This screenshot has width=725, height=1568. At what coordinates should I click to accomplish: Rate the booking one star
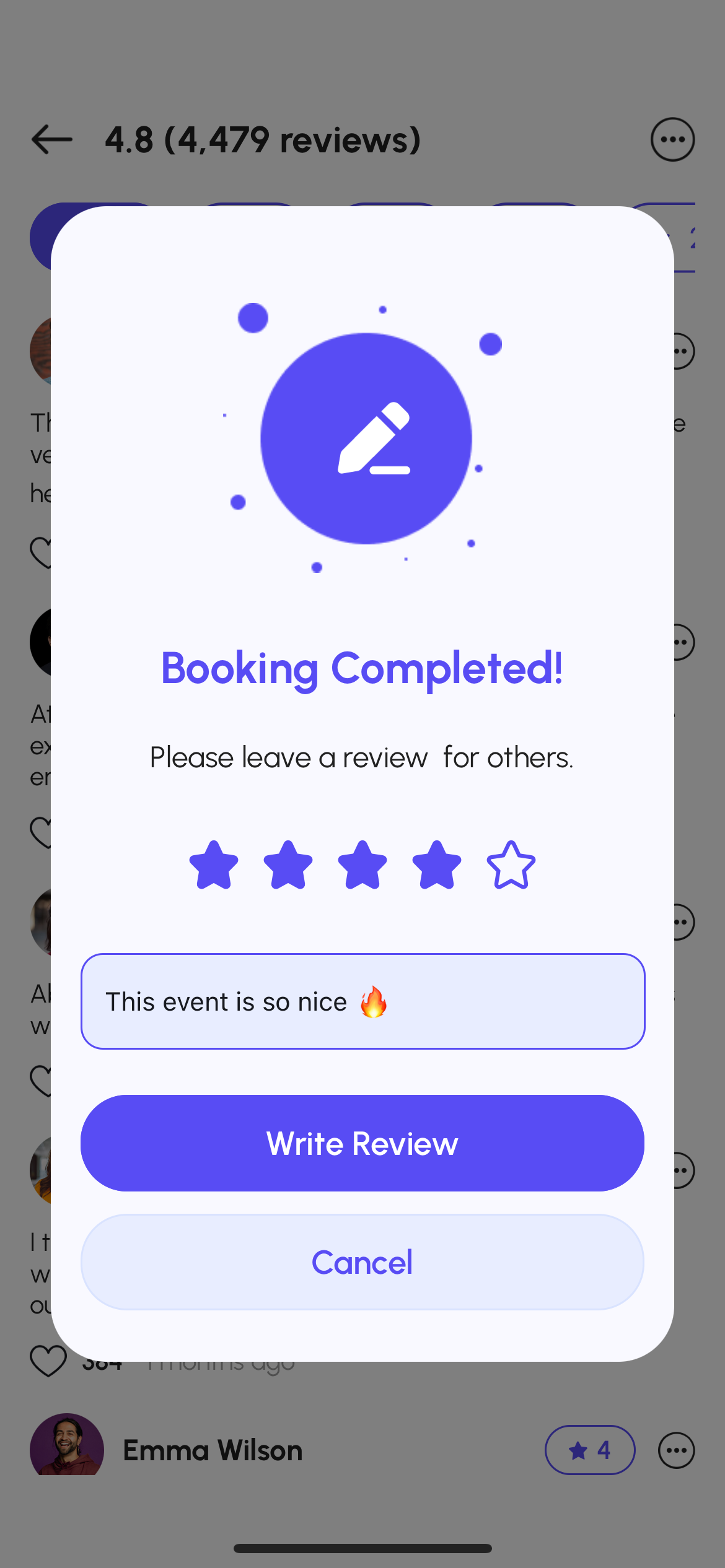click(x=214, y=865)
